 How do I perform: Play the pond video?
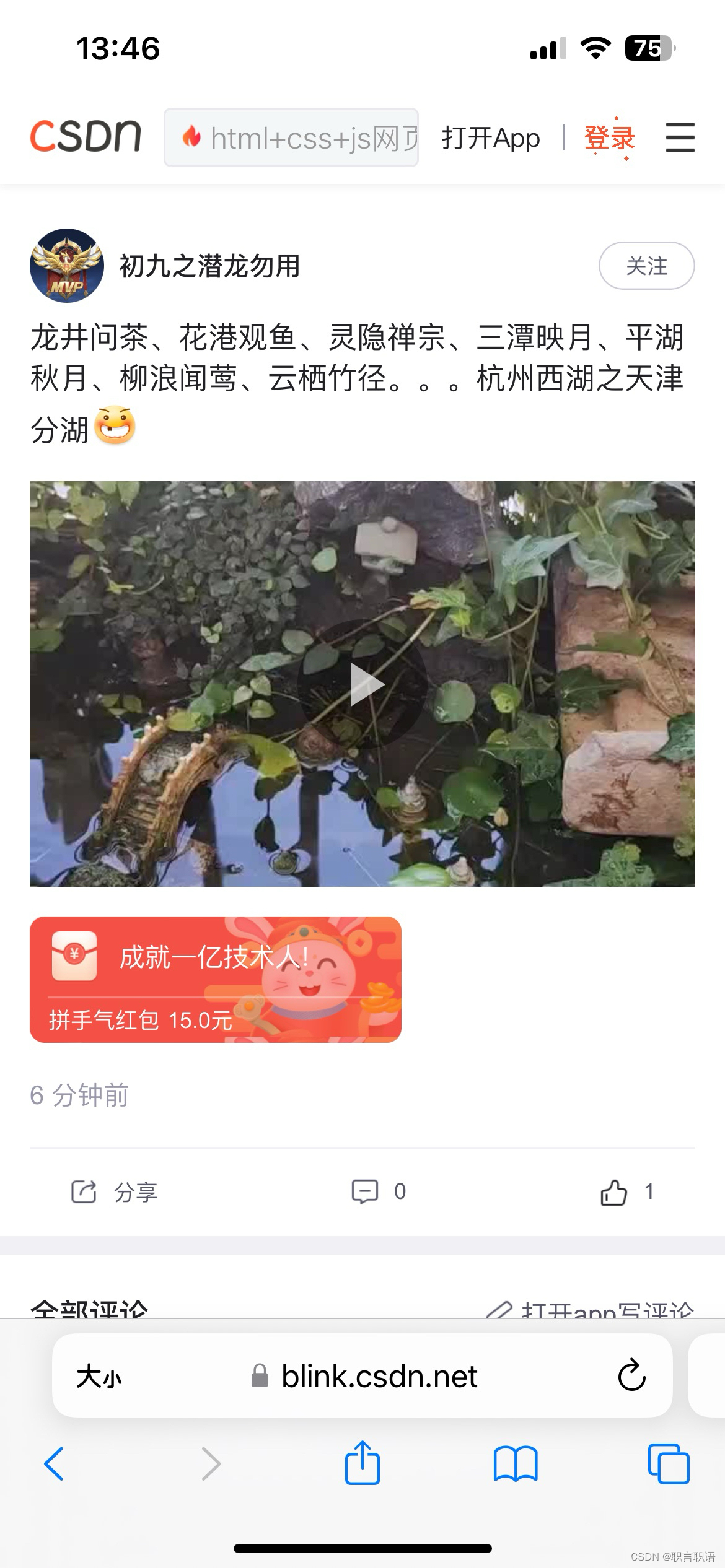pos(362,684)
